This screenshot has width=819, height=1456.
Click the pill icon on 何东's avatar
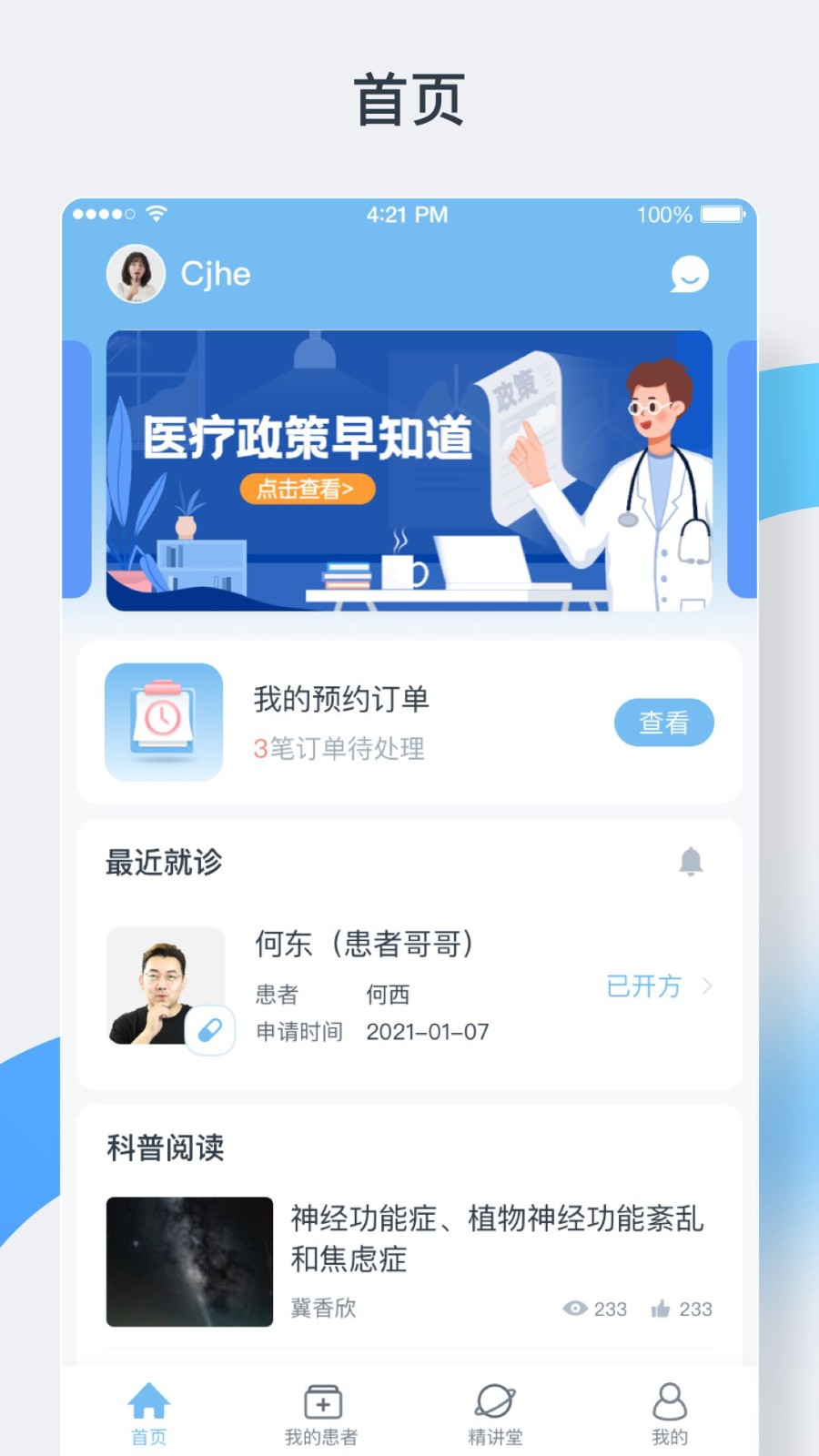coord(210,1027)
